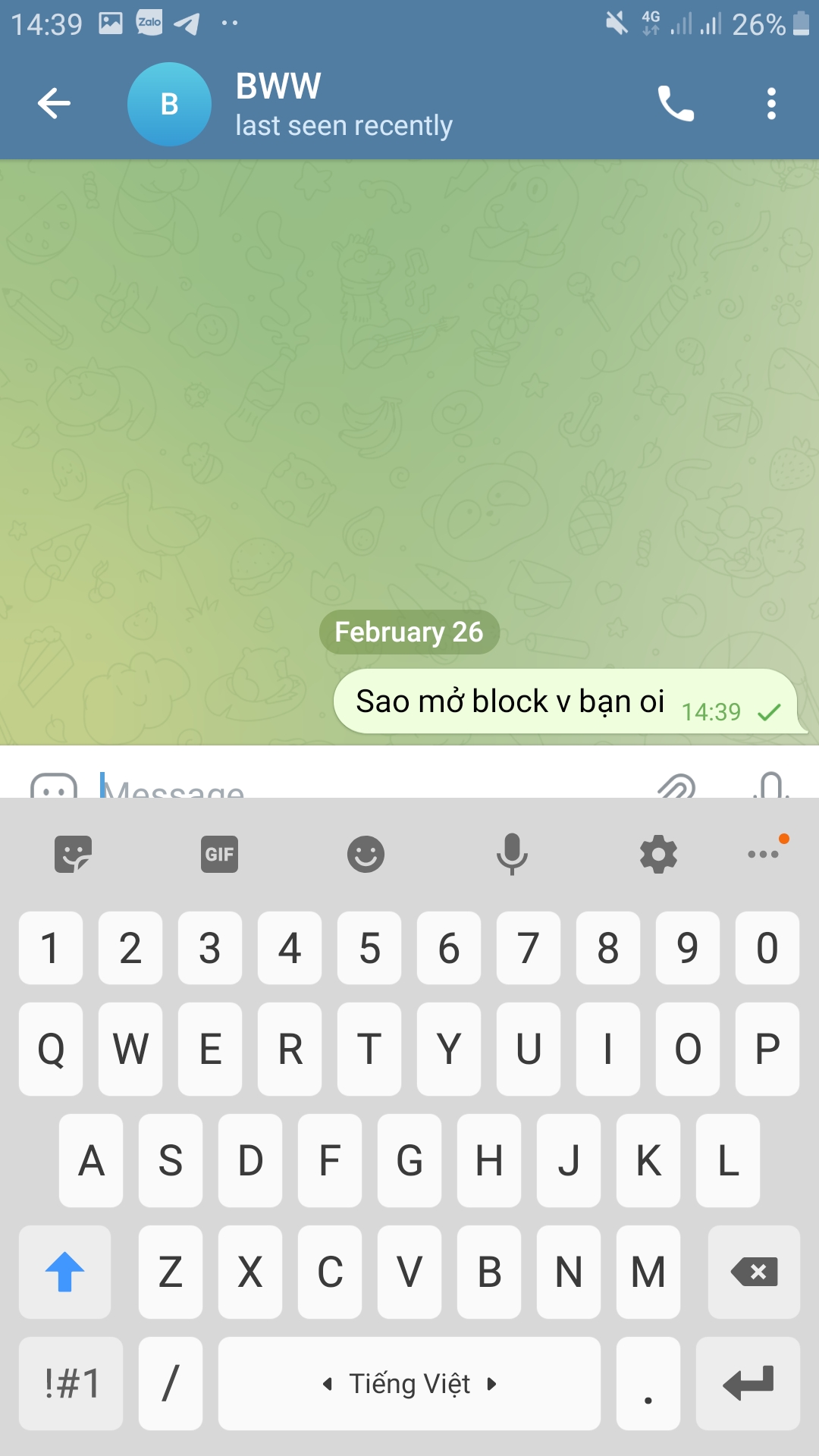This screenshot has width=819, height=1456.
Task: Open keyboard settings gear
Action: [658, 855]
